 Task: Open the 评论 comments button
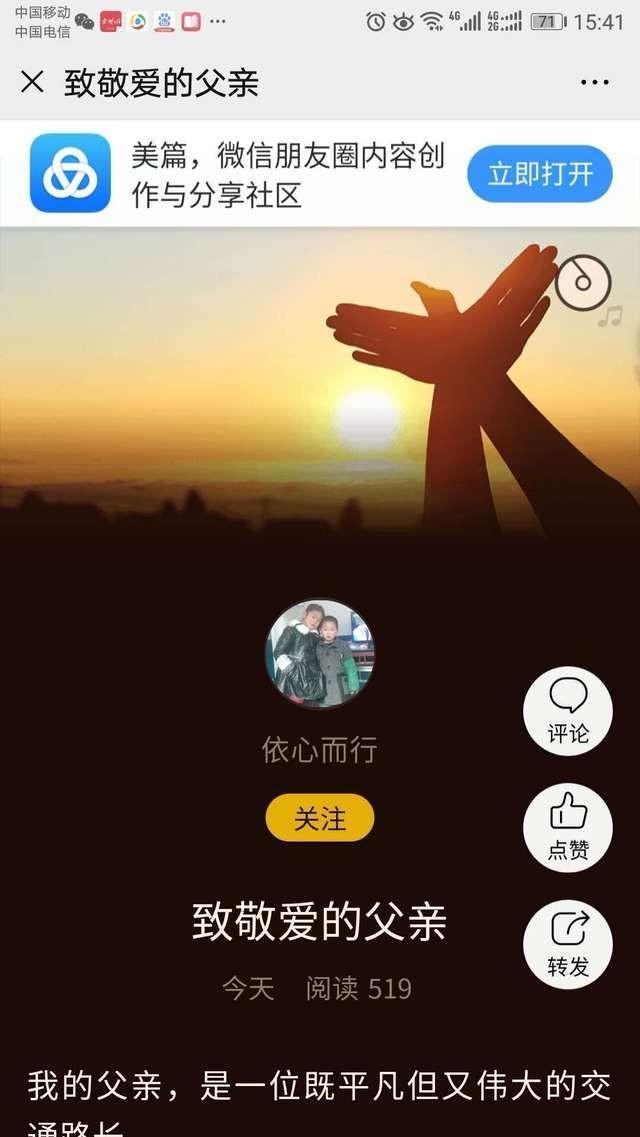(568, 711)
